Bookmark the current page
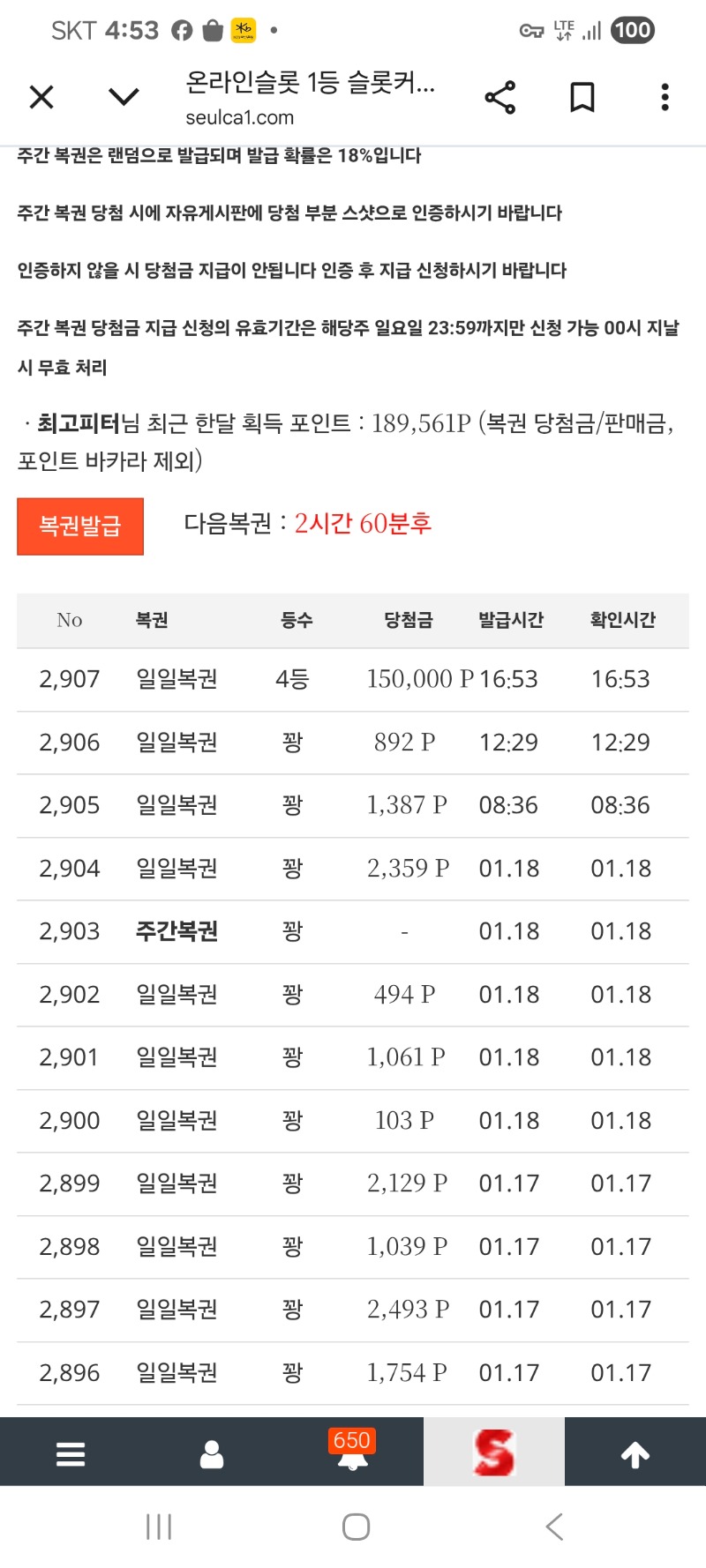The image size is (706, 1568). pos(582,97)
